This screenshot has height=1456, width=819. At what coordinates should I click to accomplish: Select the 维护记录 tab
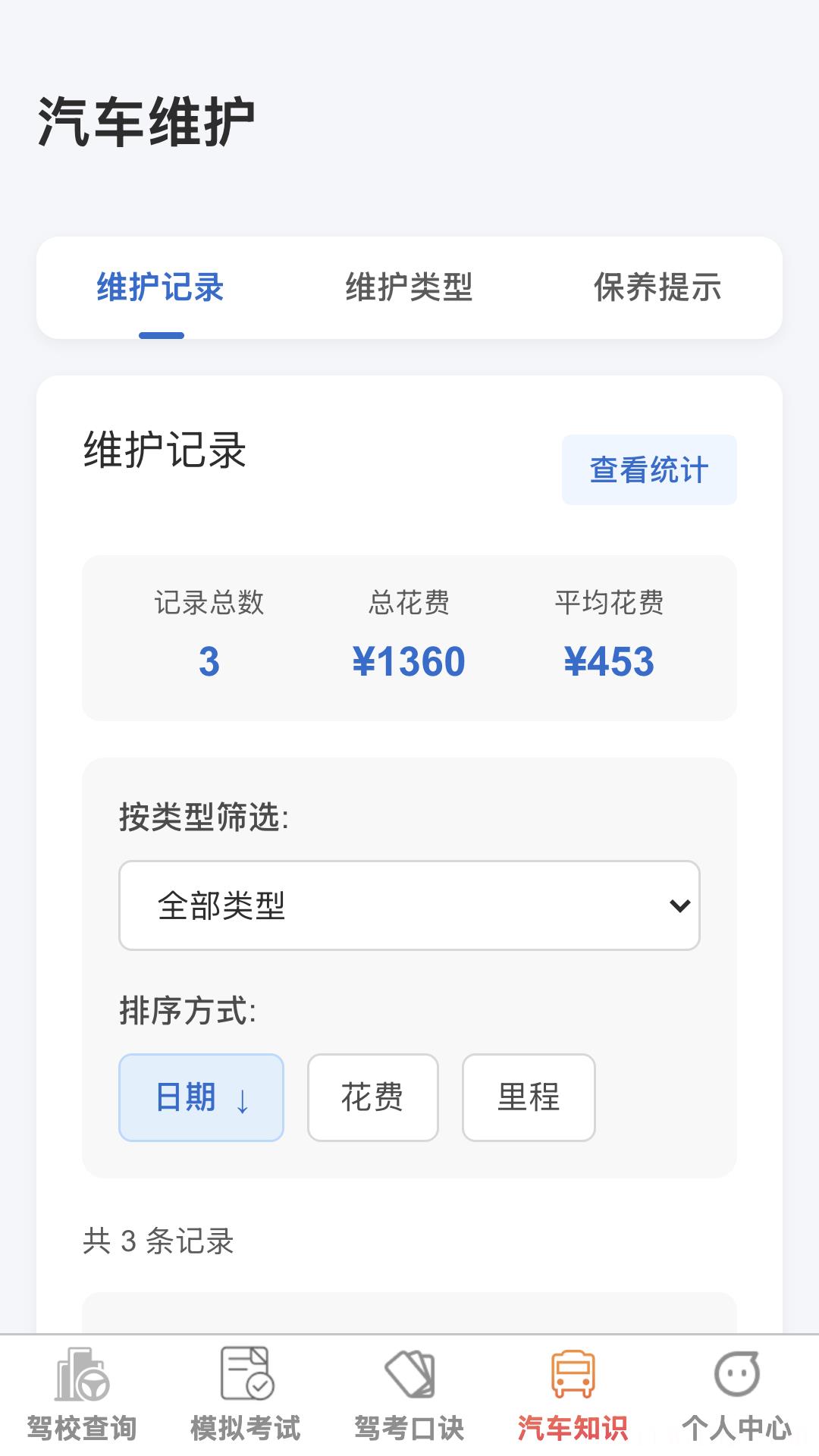[x=161, y=287]
